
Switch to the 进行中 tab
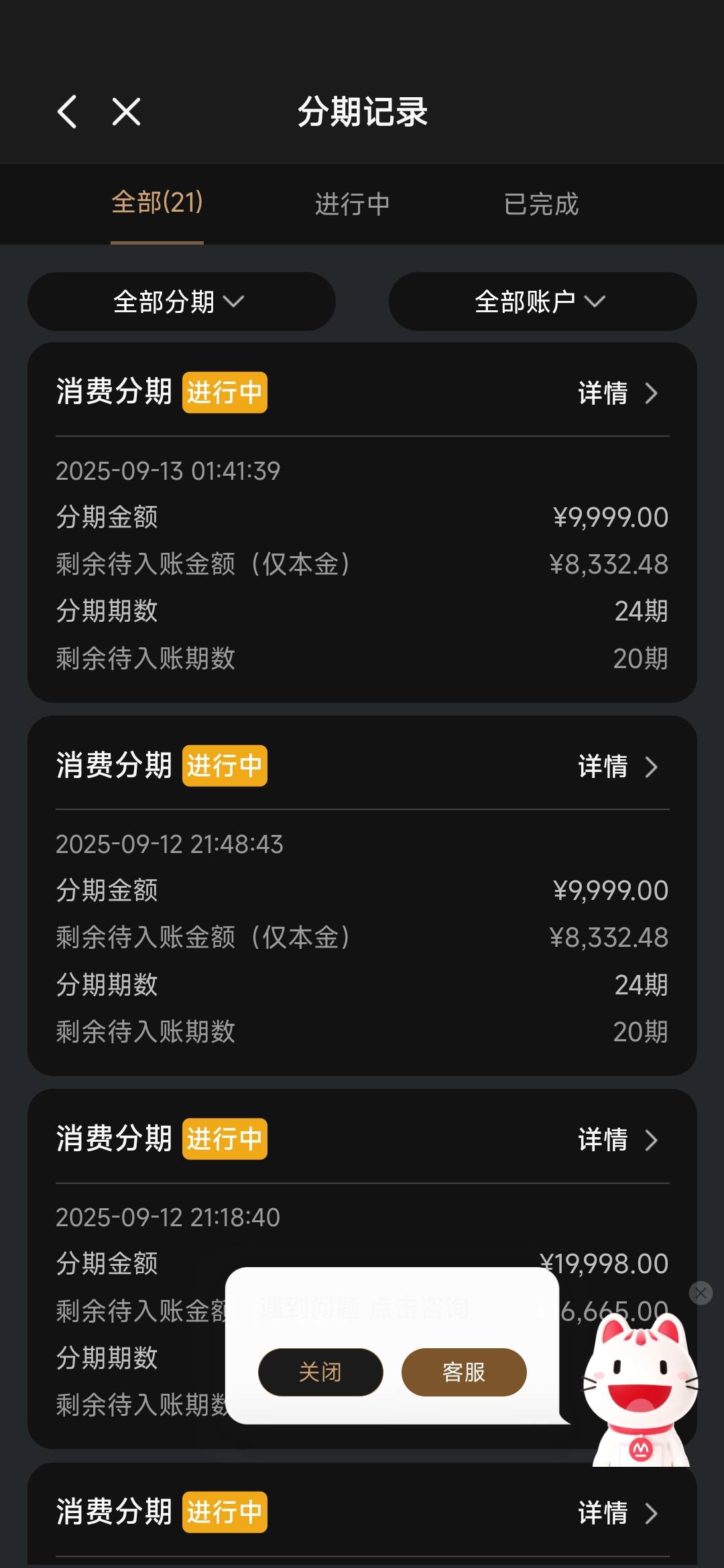point(352,204)
